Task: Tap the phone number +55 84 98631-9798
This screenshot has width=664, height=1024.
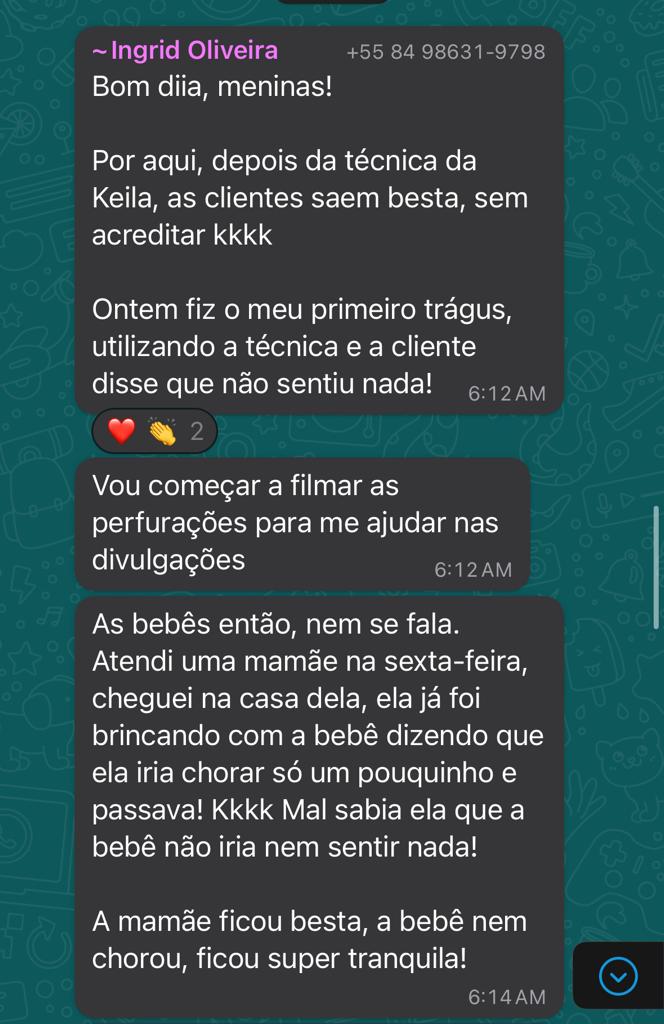Action: 446,52
